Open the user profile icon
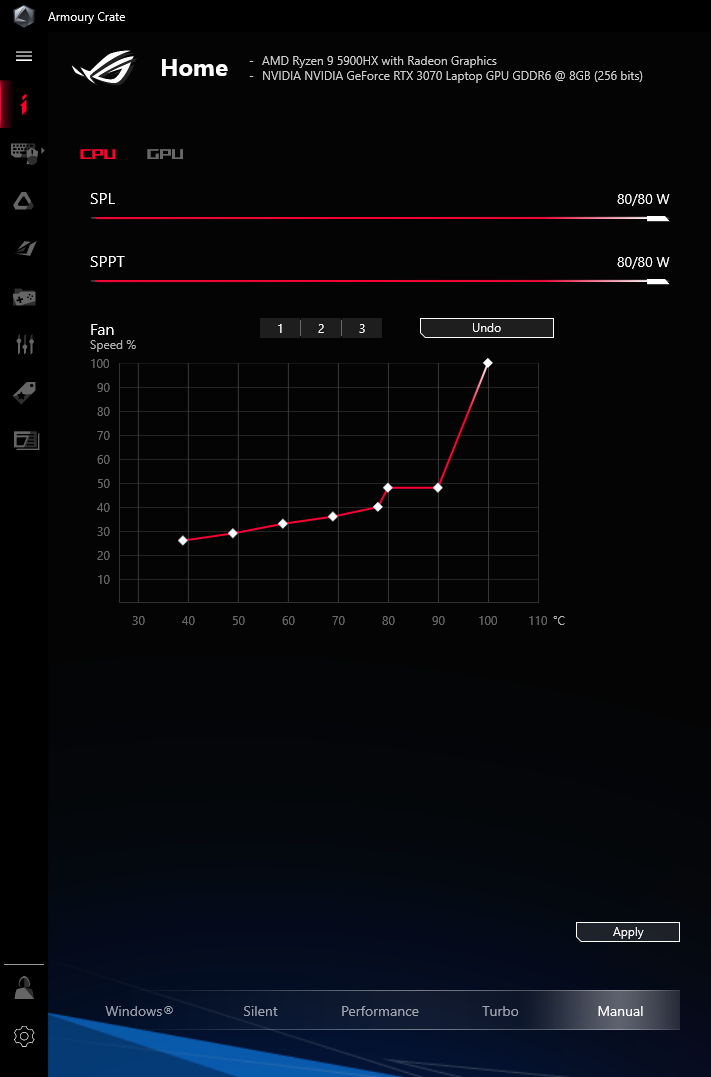Screen dimensions: 711x1077 24,989
